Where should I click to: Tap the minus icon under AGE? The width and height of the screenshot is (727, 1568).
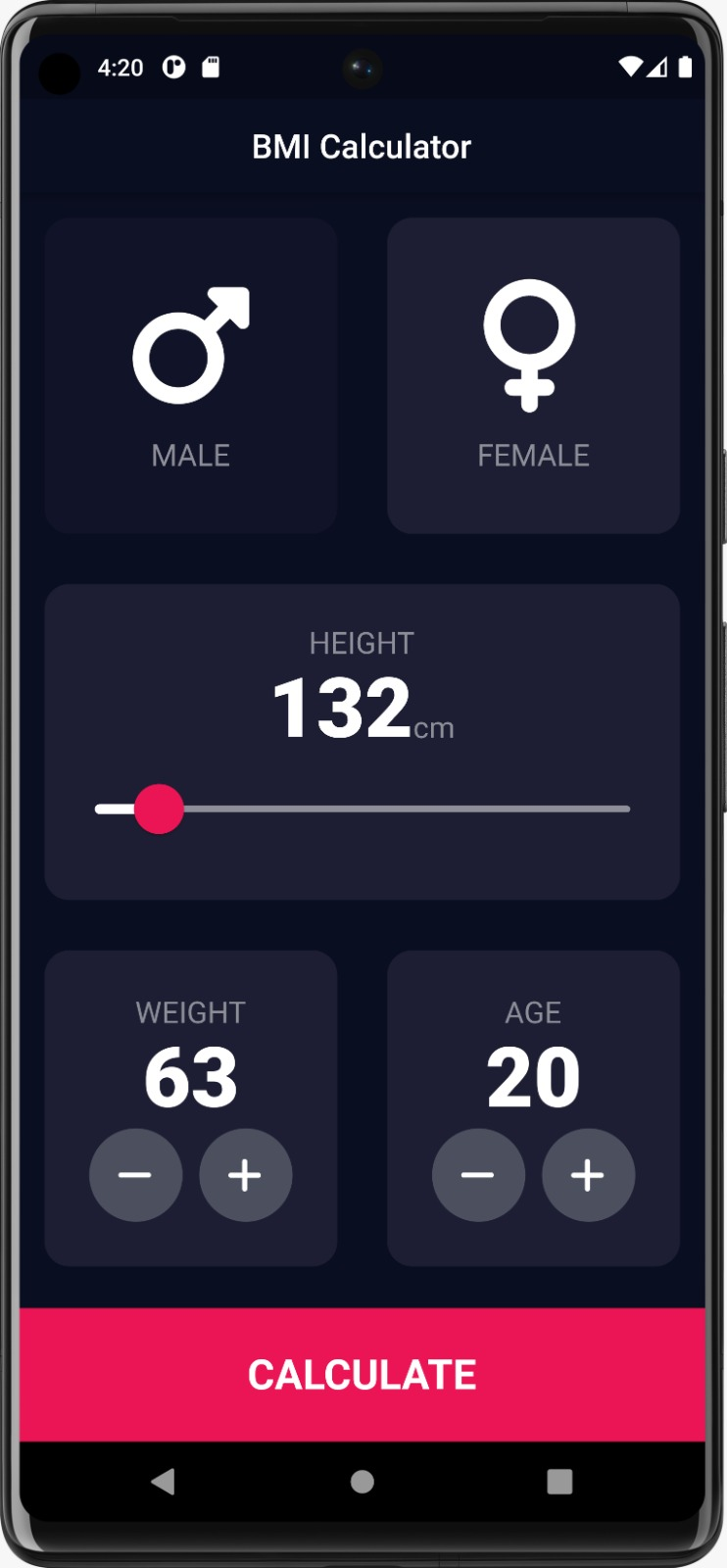(478, 1174)
